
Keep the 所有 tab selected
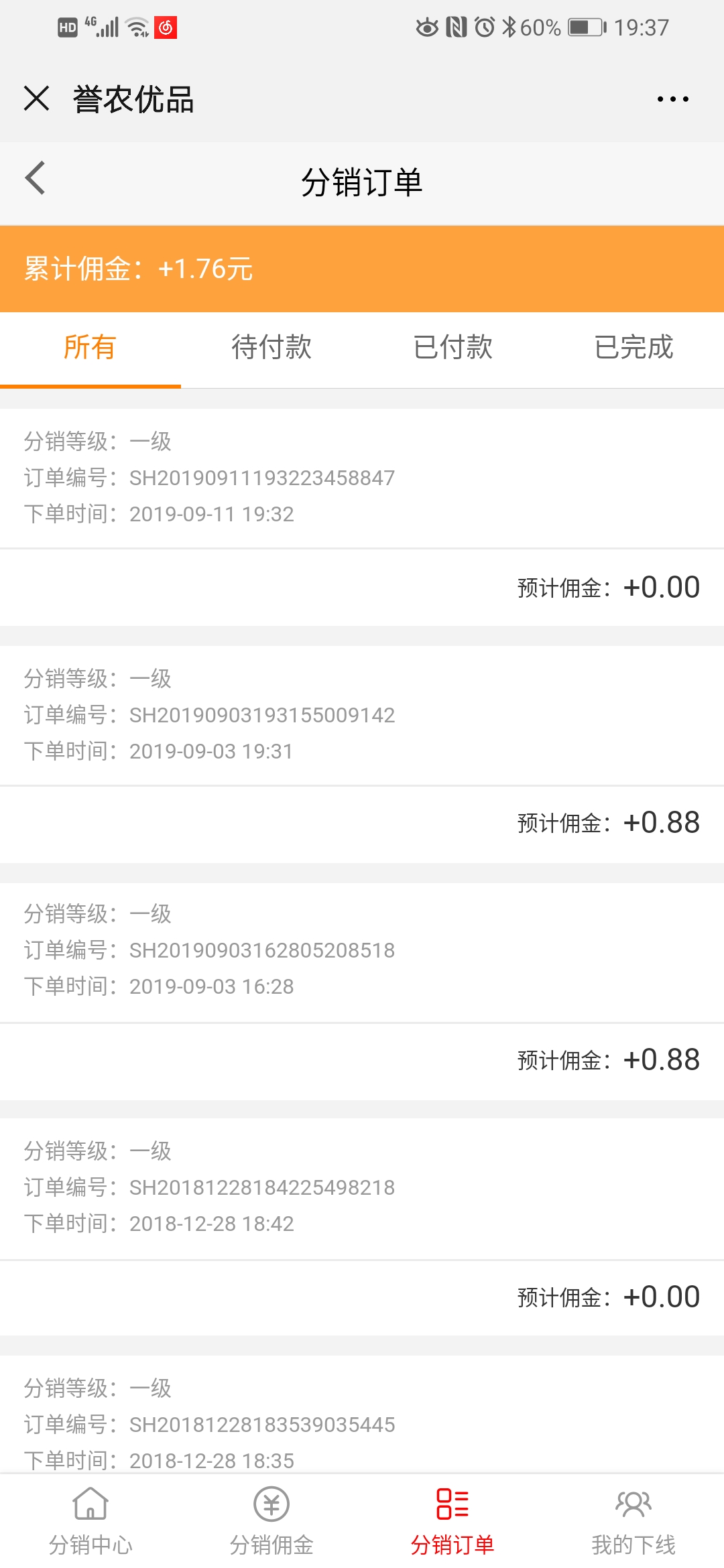(90, 348)
